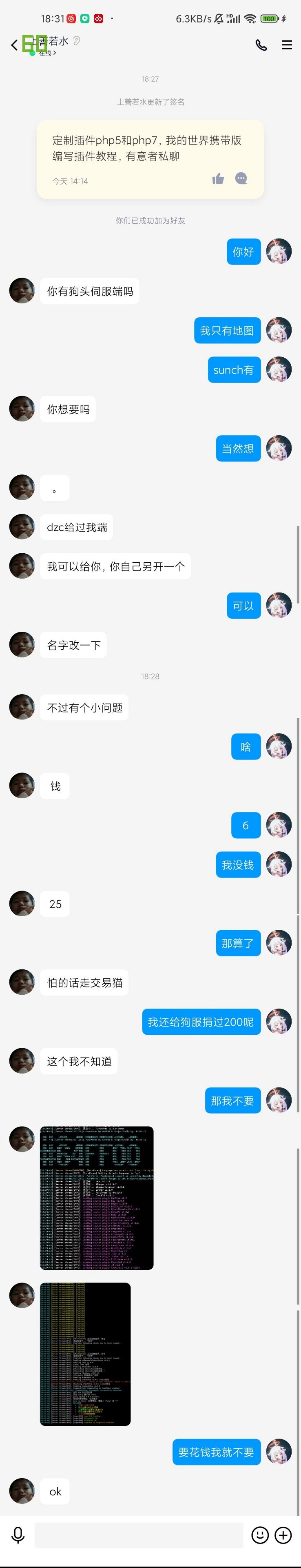Open the first console screenshot image
This screenshot has height=1568, width=301.
97,1198
